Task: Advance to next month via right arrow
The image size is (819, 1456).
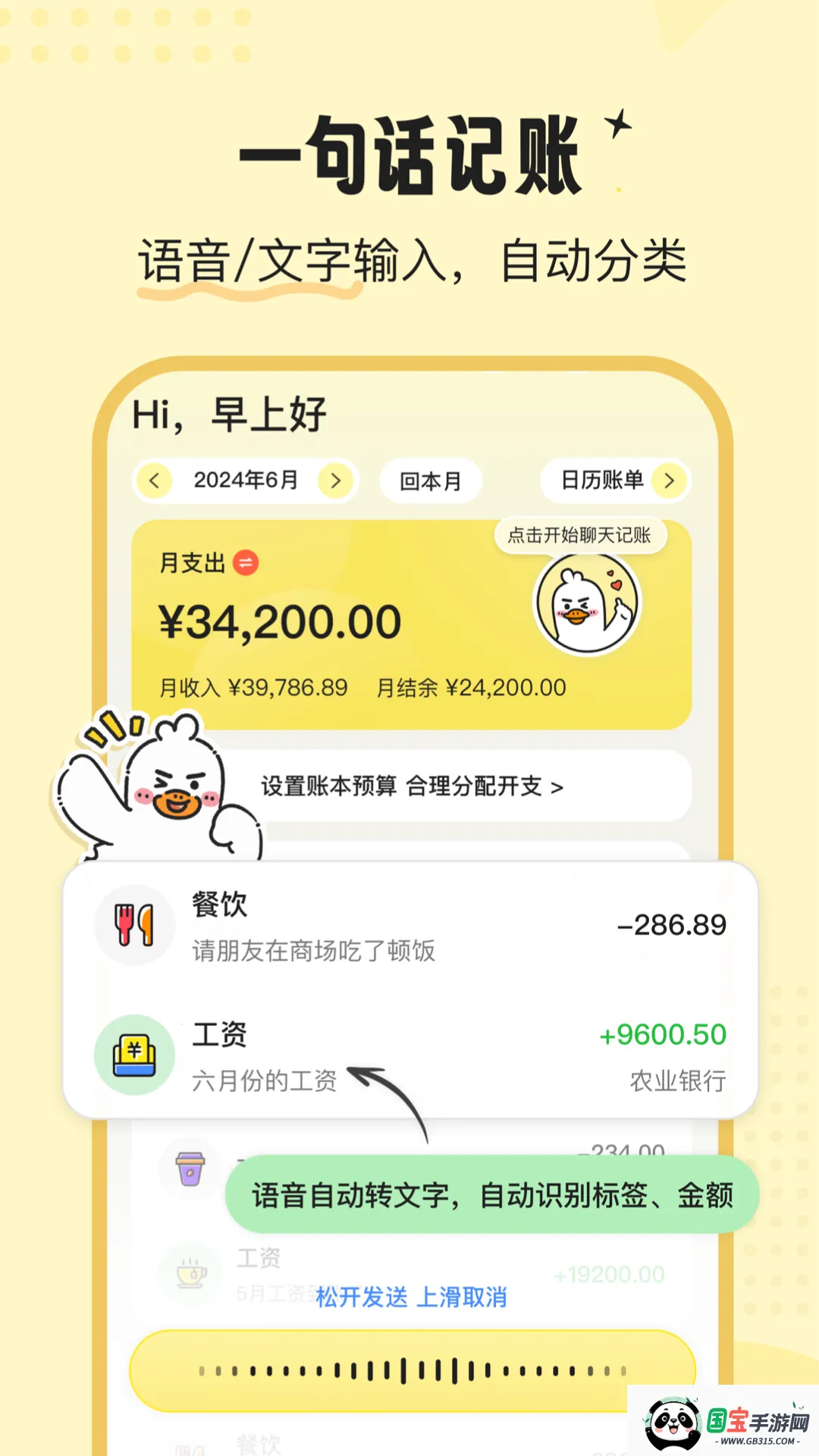Action: (335, 481)
